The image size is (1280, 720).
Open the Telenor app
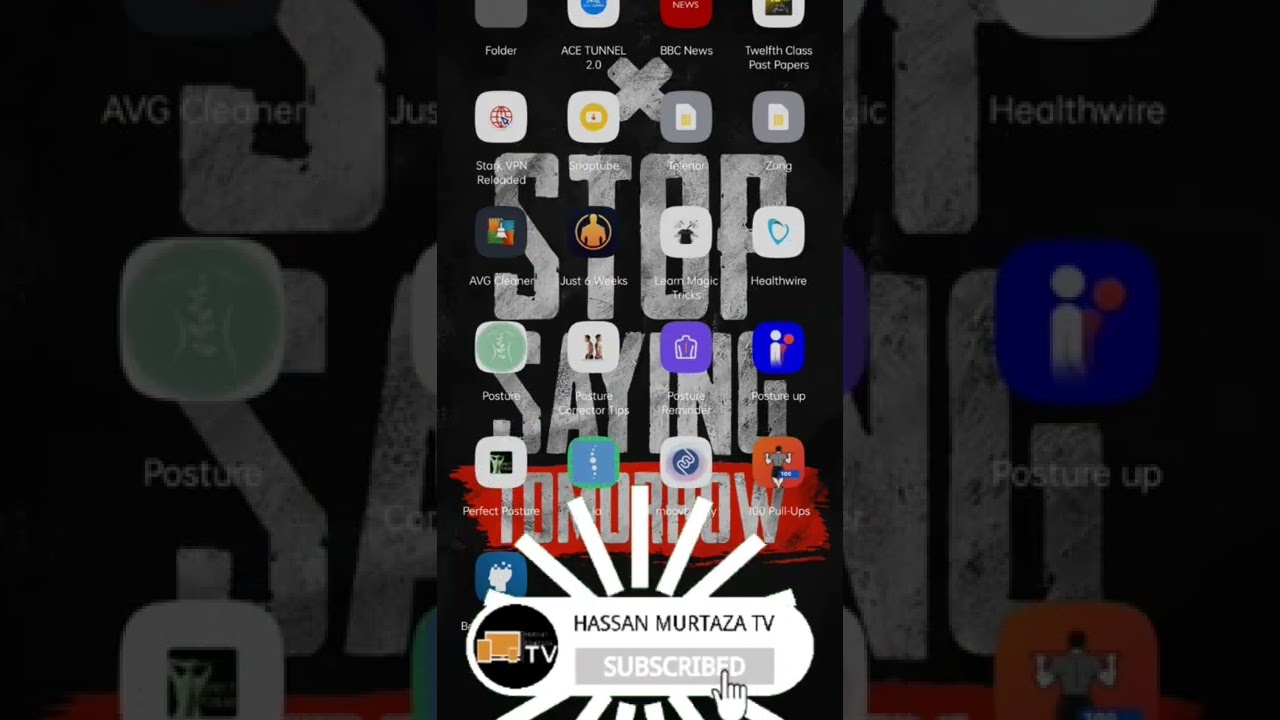click(686, 118)
